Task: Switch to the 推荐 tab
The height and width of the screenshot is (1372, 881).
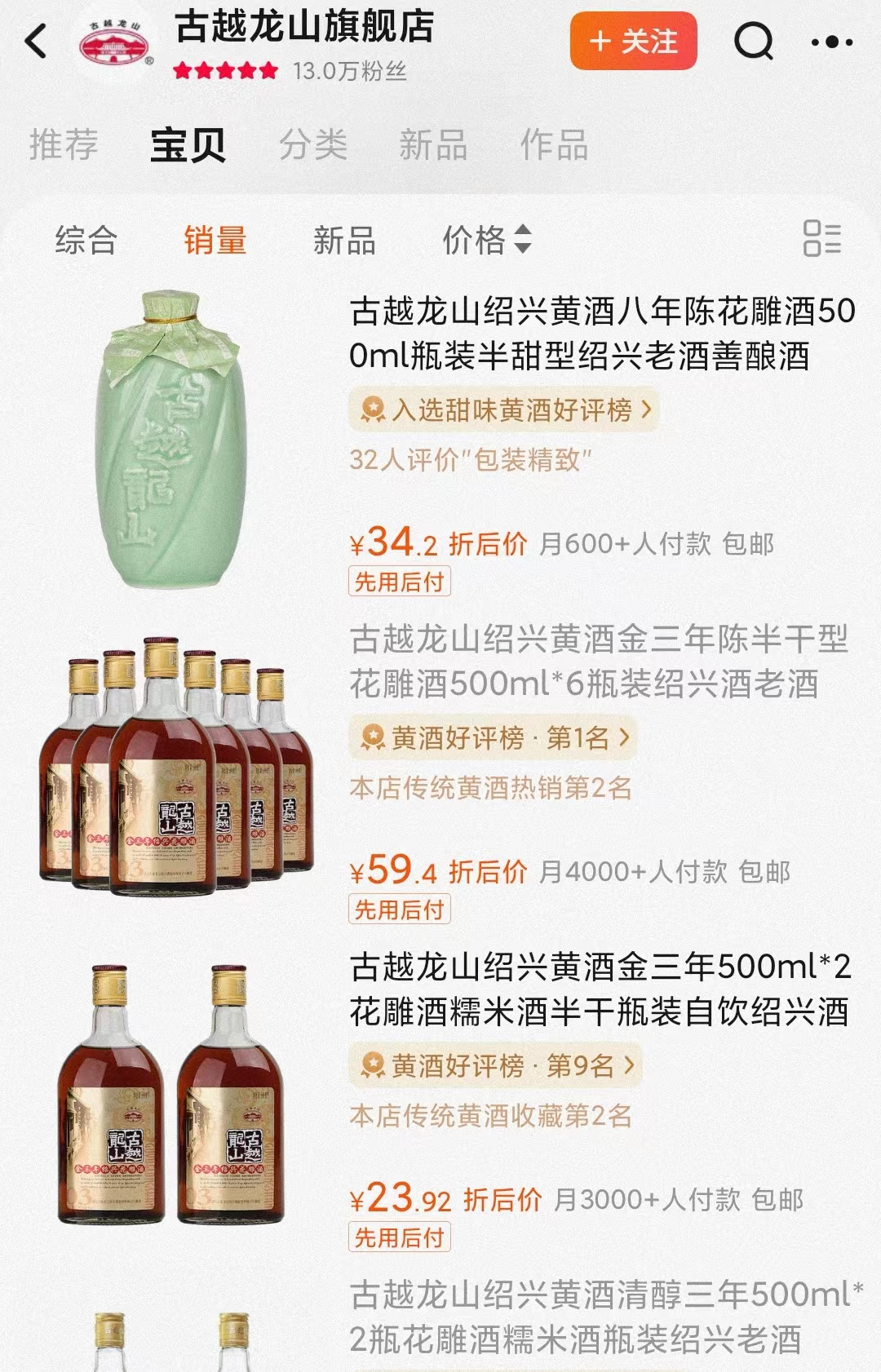Action: pyautogui.click(x=64, y=145)
